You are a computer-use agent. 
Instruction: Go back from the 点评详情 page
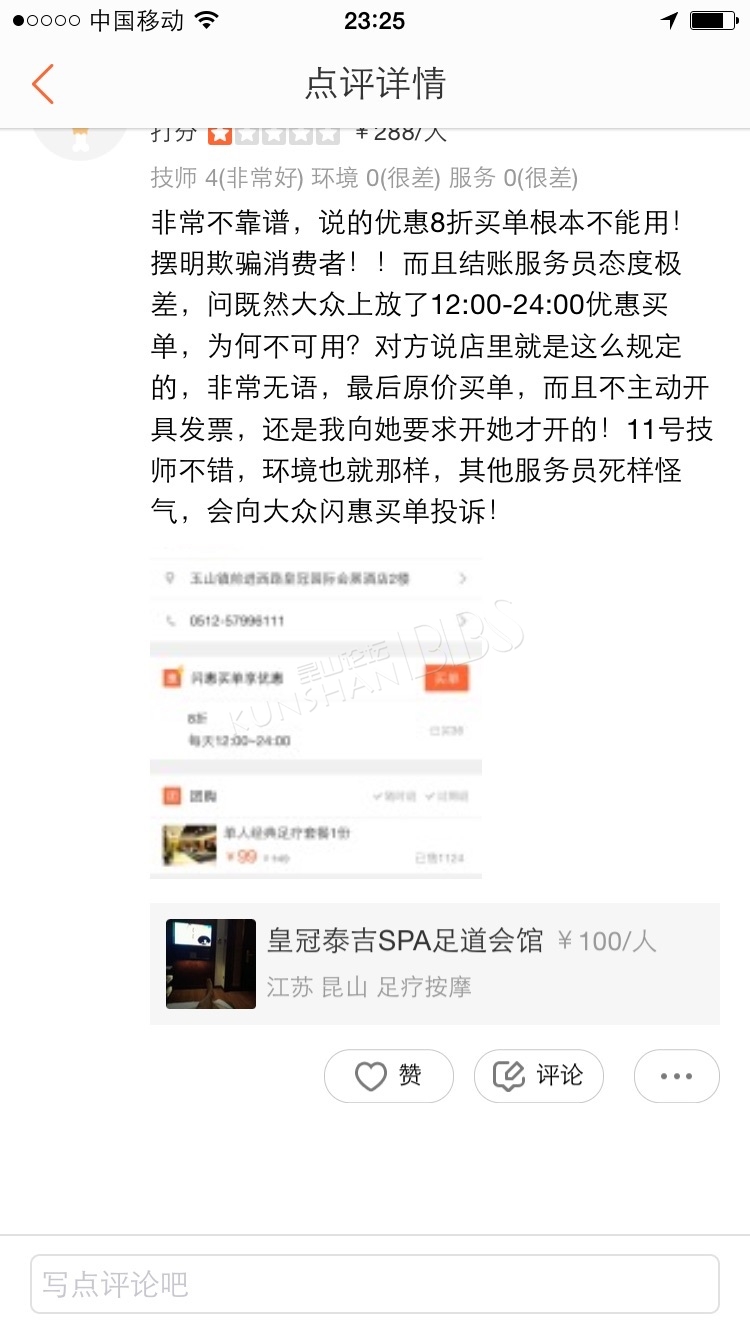[42, 84]
